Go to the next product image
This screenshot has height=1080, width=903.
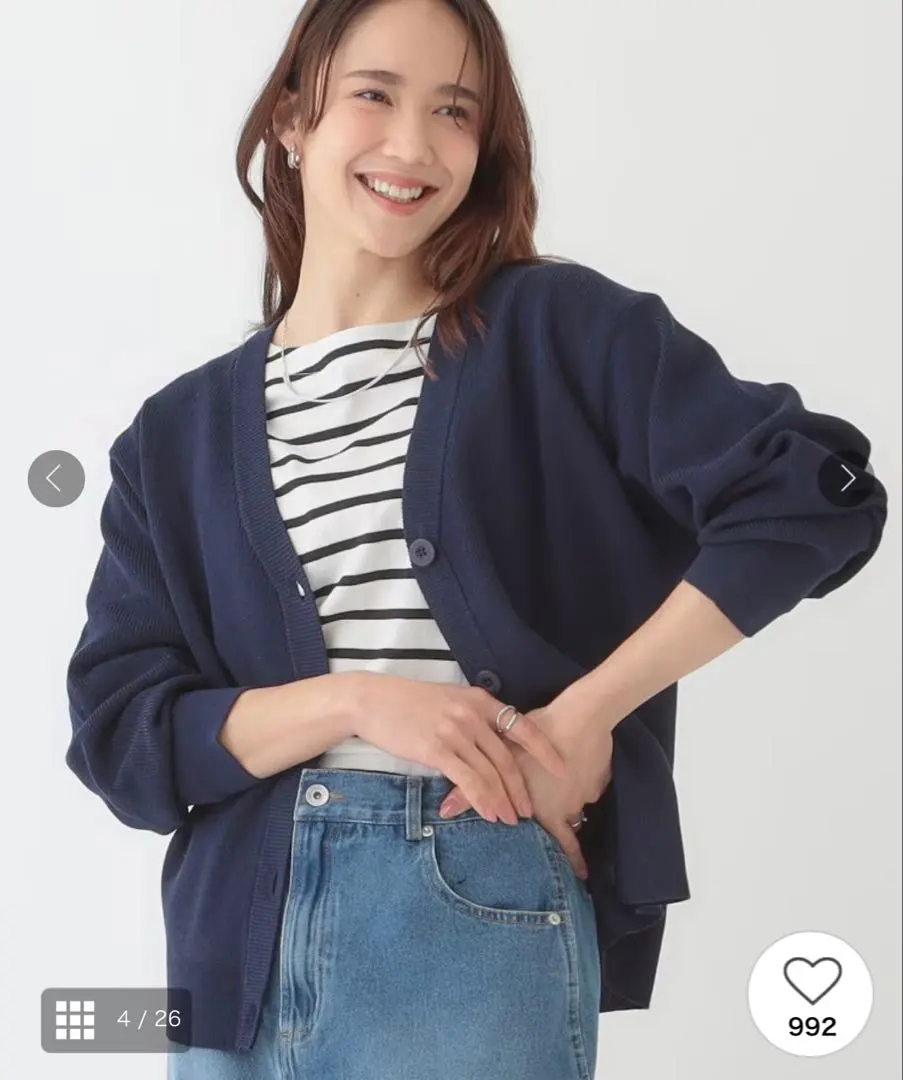(846, 479)
